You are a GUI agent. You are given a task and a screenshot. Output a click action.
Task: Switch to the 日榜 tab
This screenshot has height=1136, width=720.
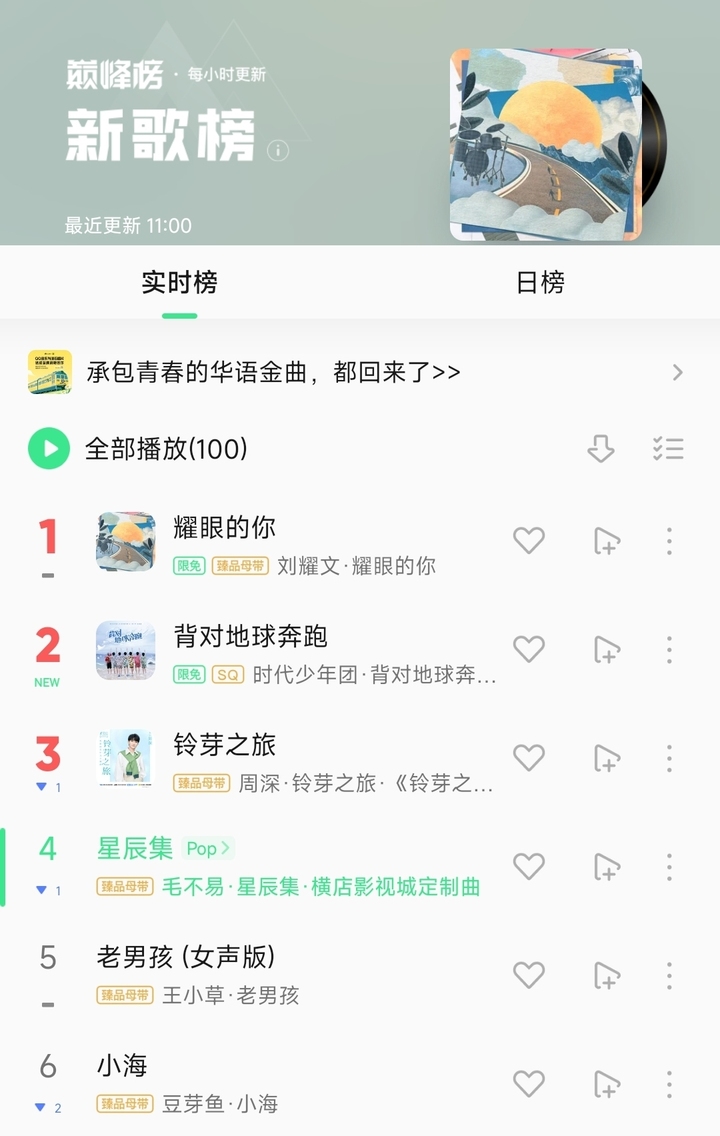(540, 283)
